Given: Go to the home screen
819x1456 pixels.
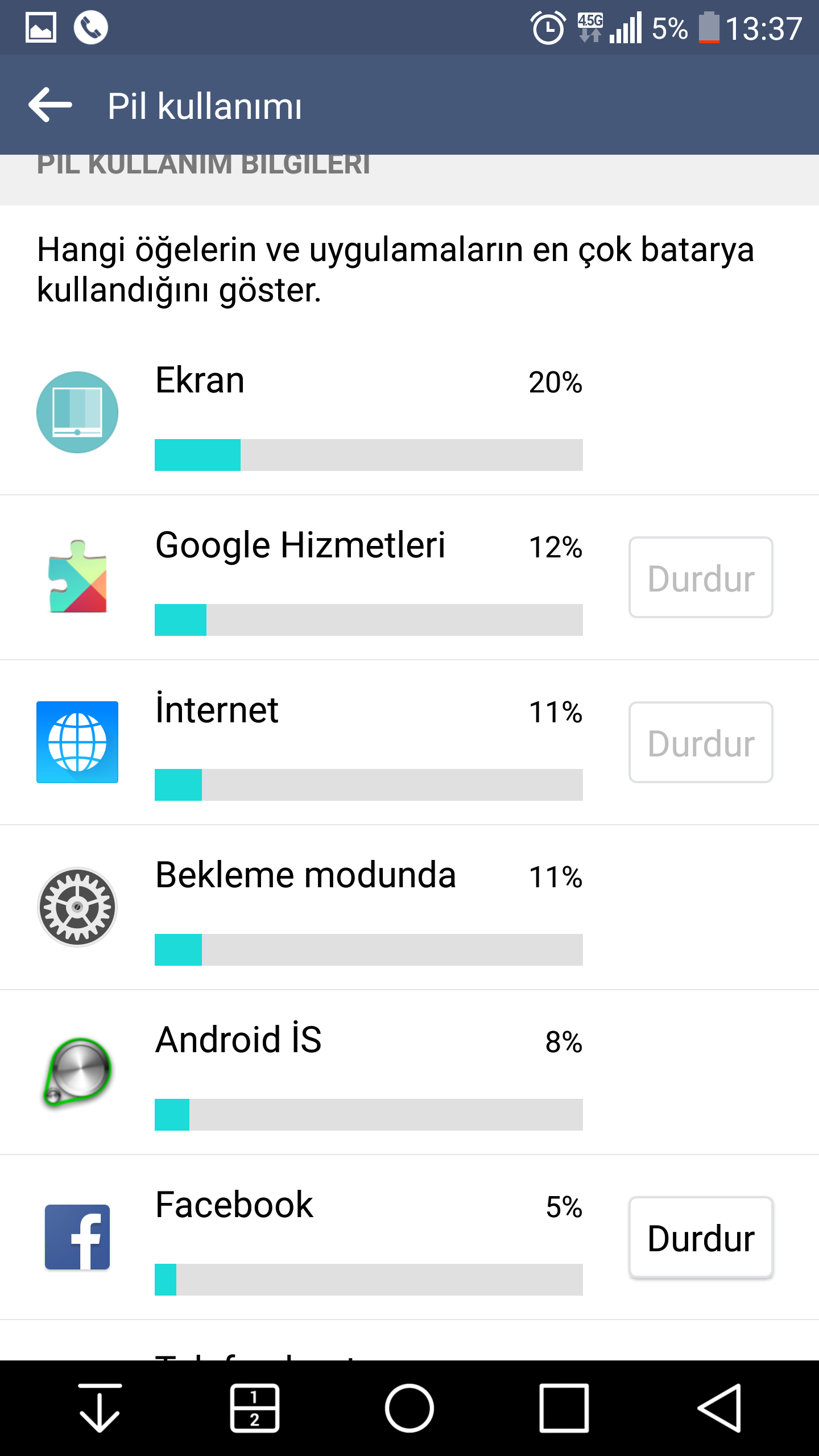Looking at the screenshot, I should (x=409, y=1408).
